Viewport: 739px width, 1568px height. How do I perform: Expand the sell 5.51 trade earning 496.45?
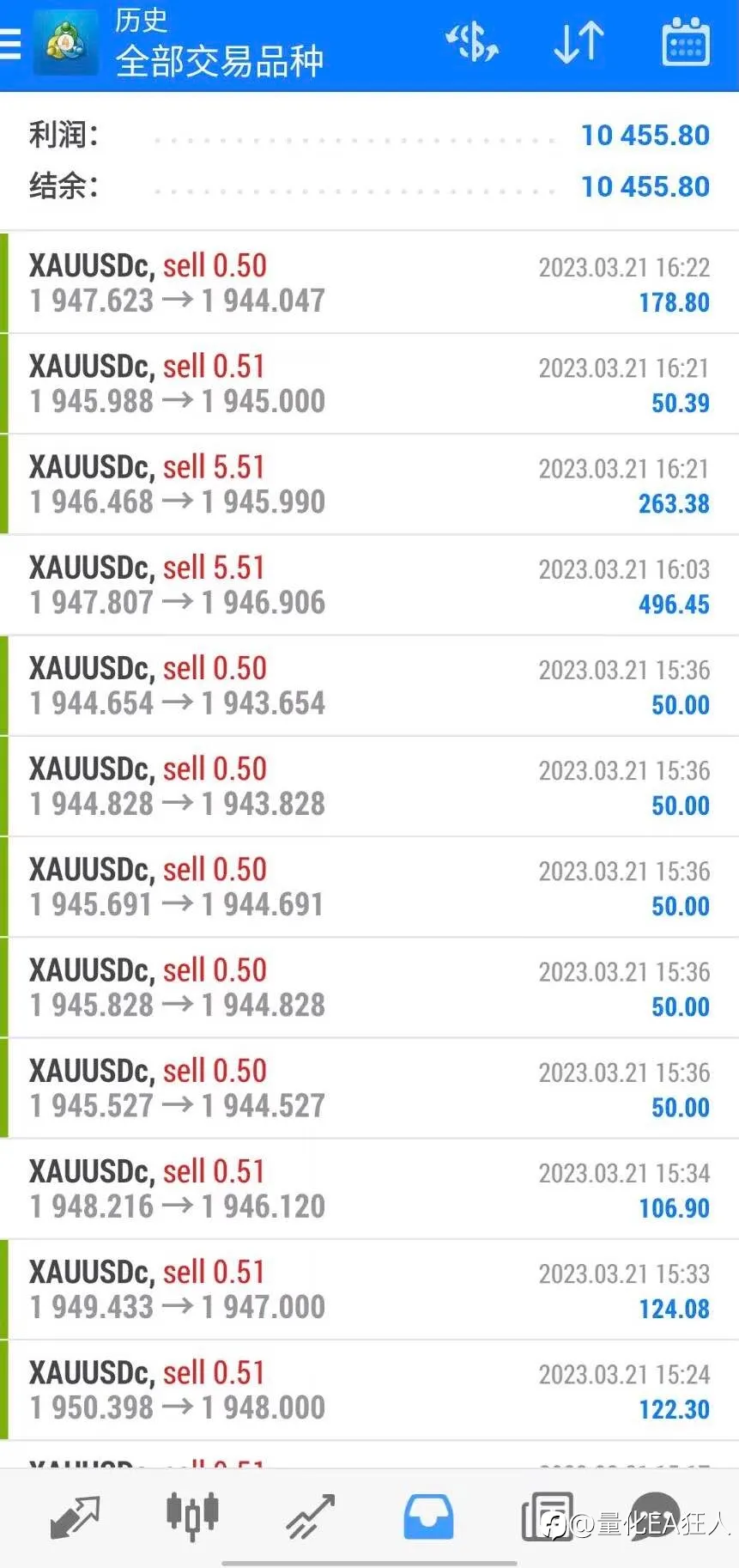pyautogui.click(x=369, y=585)
